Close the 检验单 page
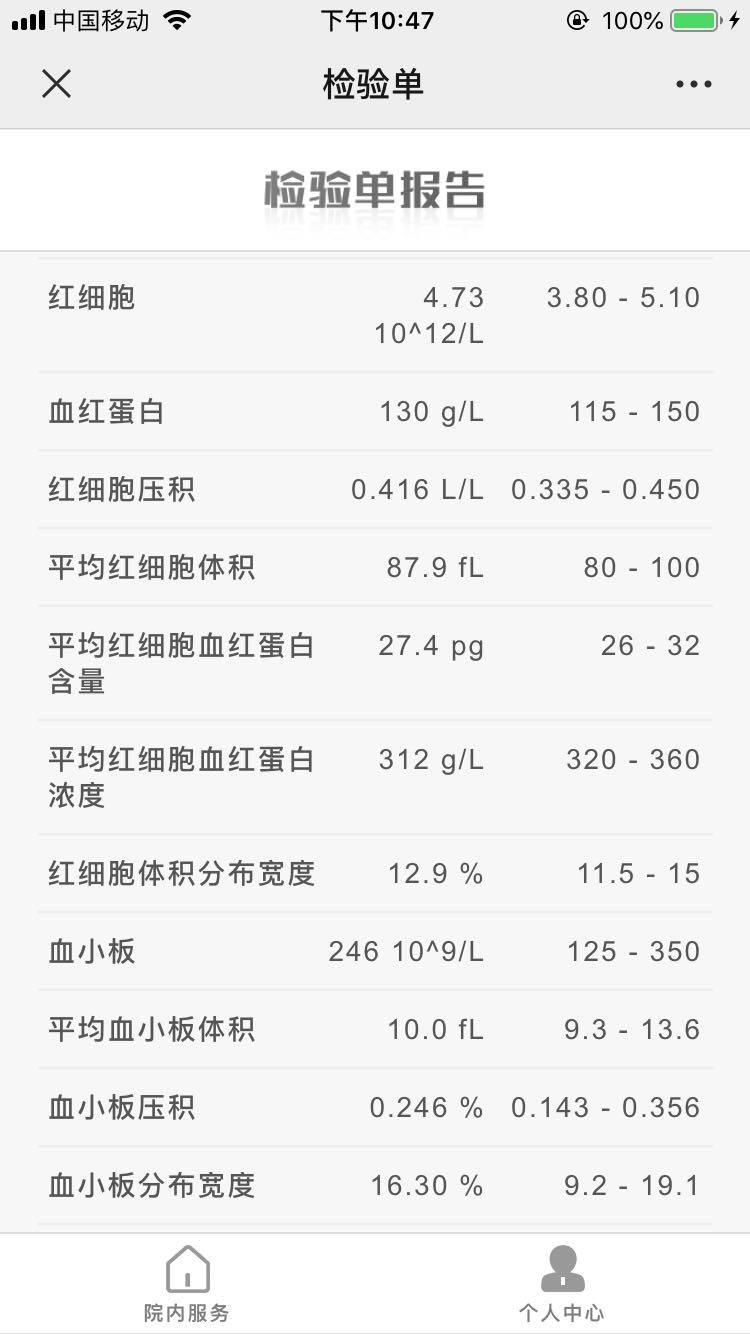This screenshot has height=1334, width=750. 56,84
